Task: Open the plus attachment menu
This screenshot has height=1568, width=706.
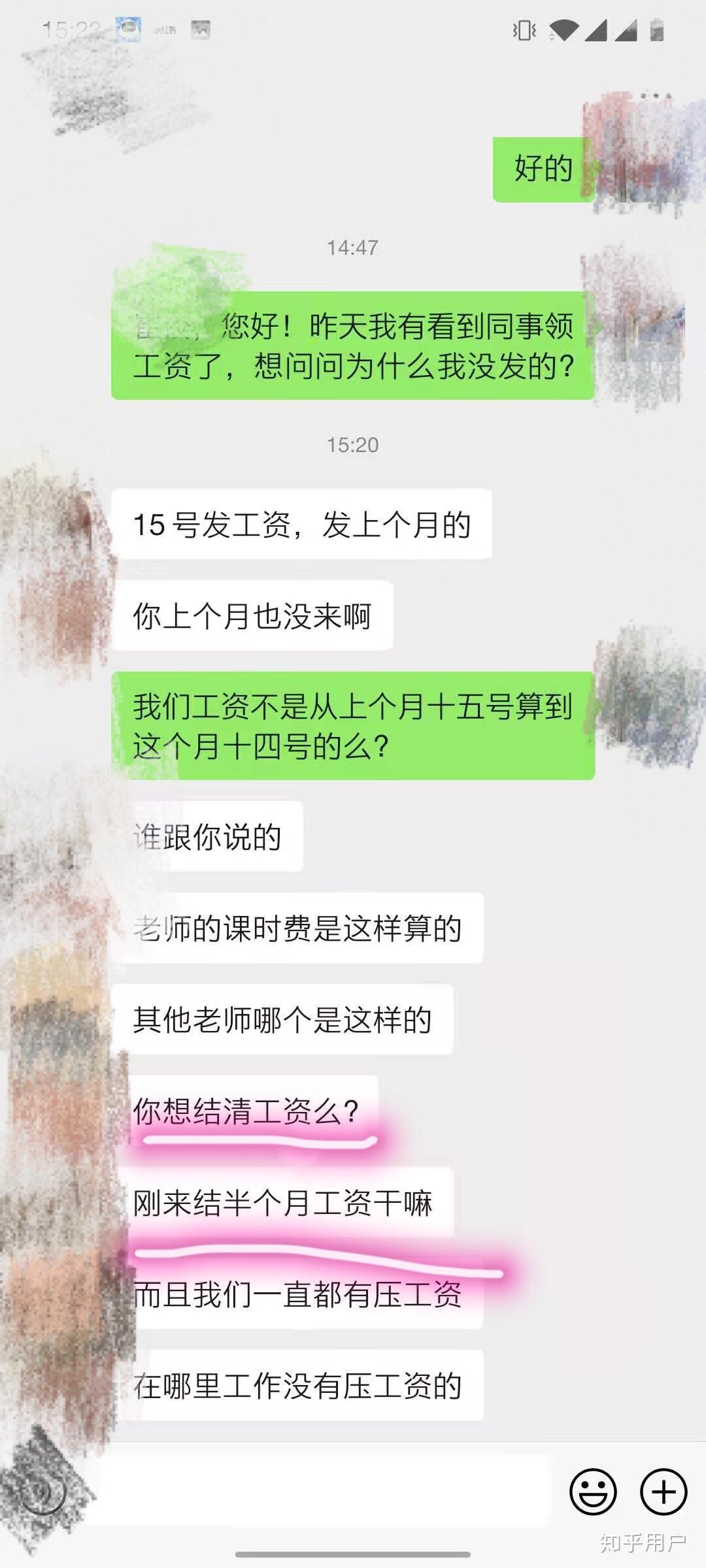Action: (664, 1492)
